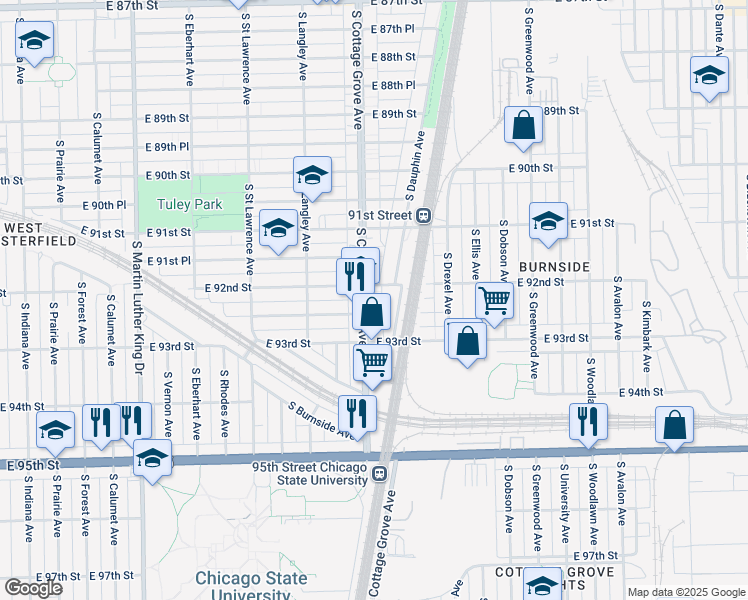Select the restaurant marker near S Woodlawn Ave and E 94th St
This screenshot has height=600, width=748.
pyautogui.click(x=588, y=423)
